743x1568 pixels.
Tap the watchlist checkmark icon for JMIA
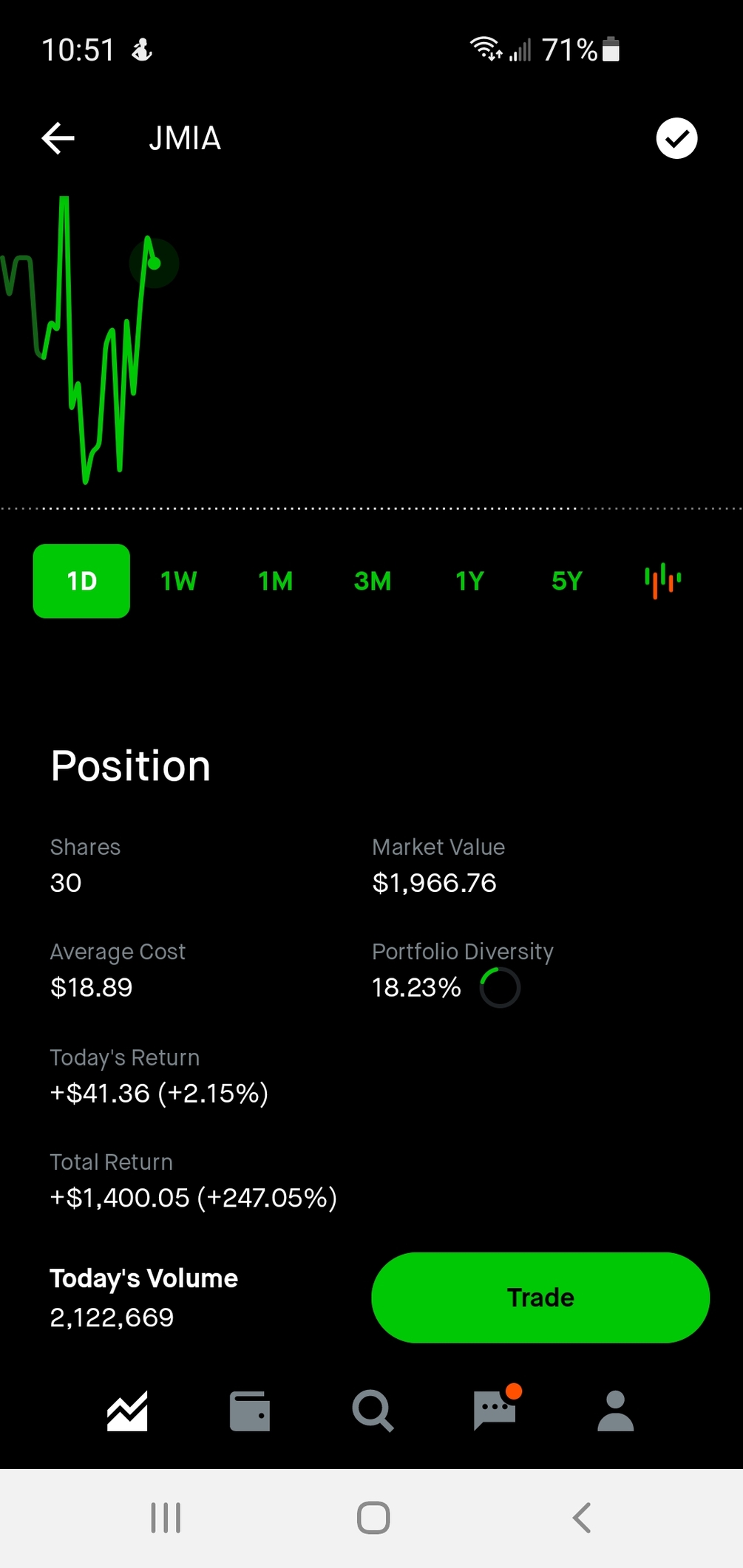pos(676,138)
